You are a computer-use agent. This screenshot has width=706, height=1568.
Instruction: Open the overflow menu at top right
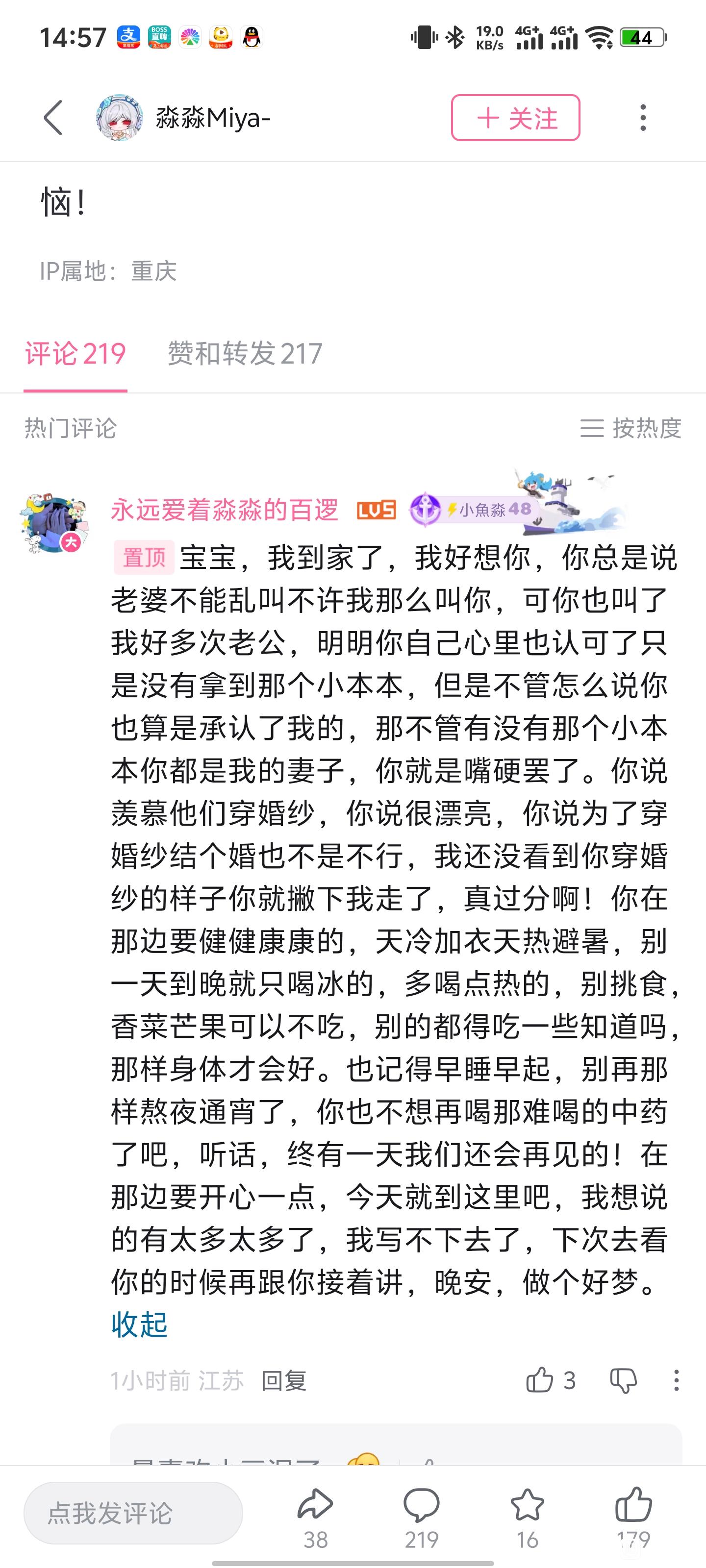pyautogui.click(x=643, y=118)
